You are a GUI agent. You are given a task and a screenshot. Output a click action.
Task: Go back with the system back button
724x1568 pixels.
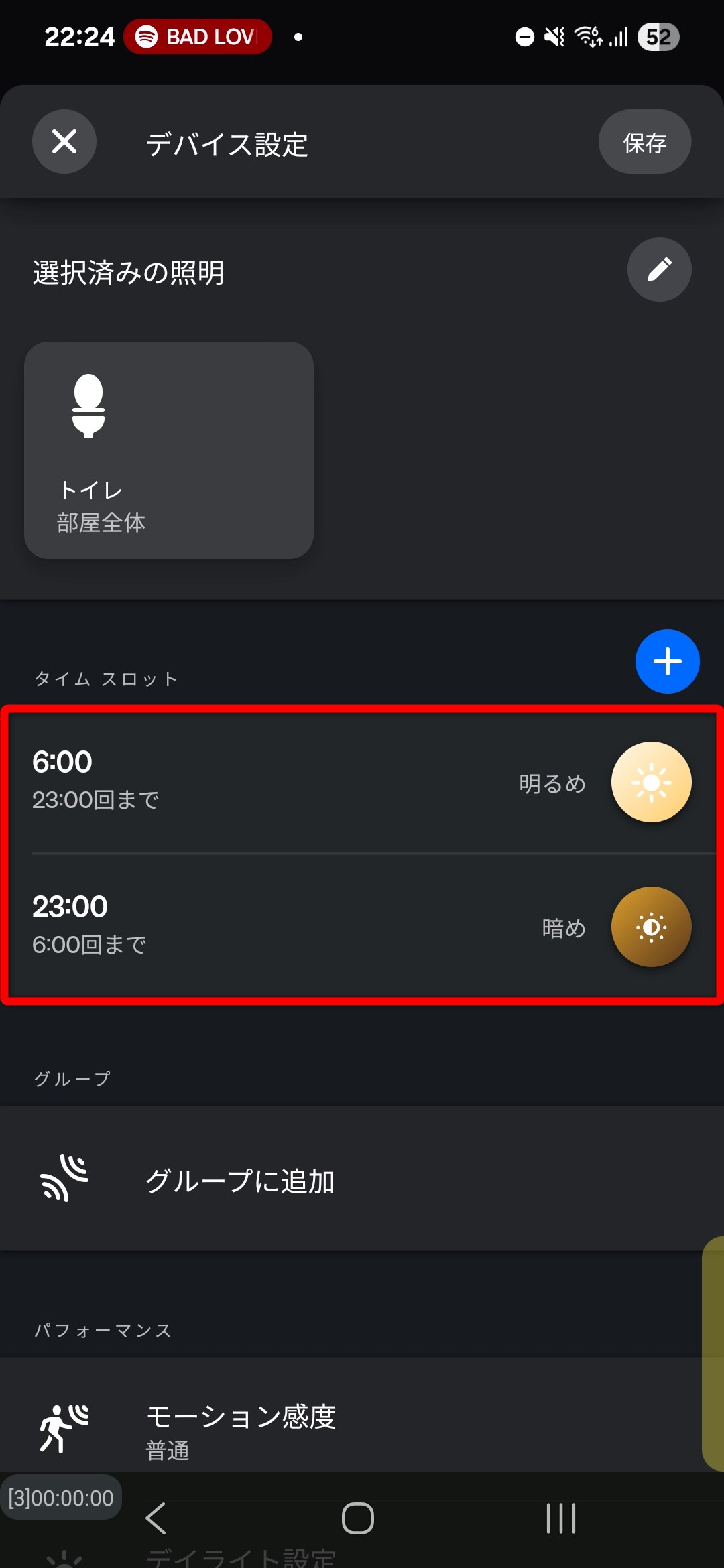point(156,1518)
